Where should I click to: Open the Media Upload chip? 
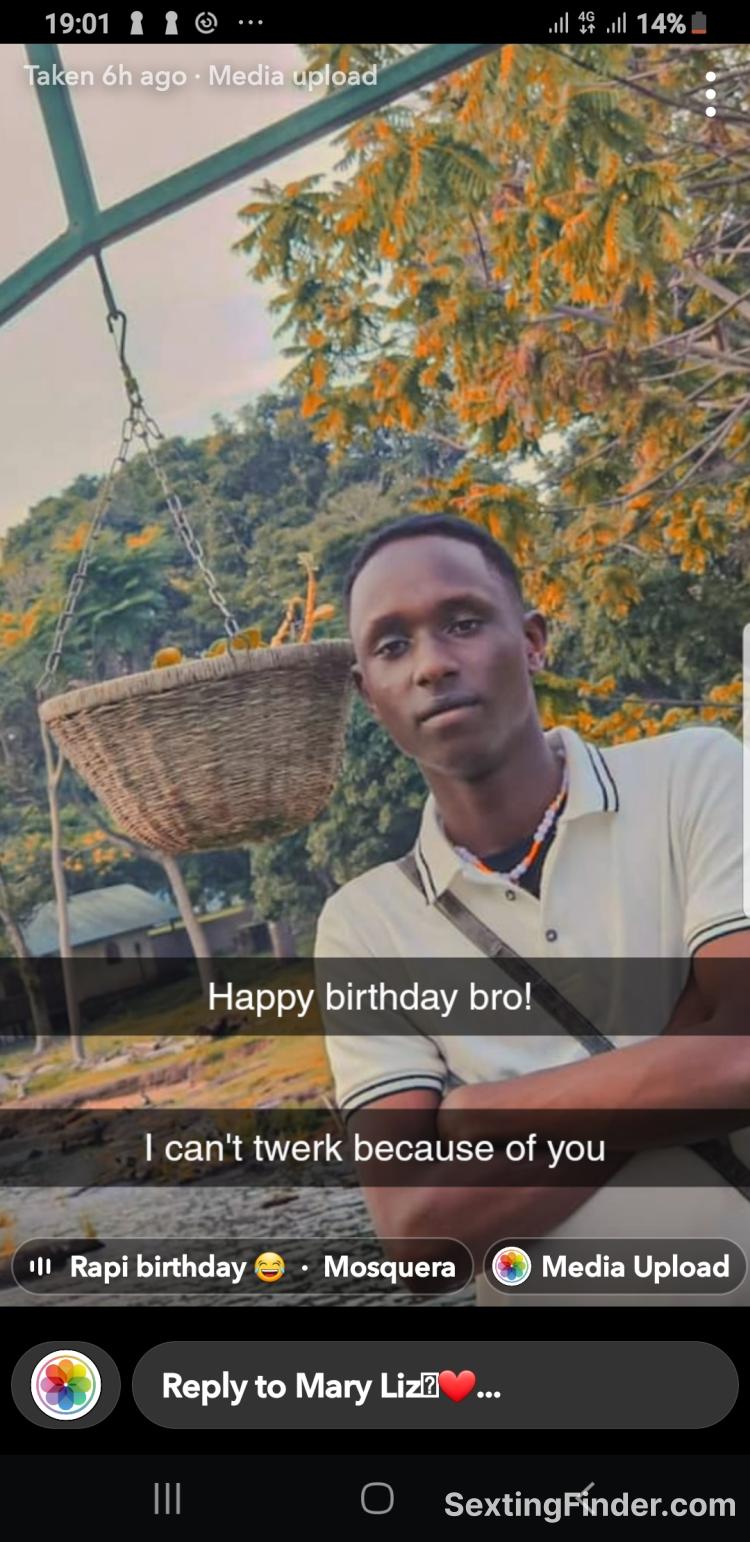click(615, 1267)
